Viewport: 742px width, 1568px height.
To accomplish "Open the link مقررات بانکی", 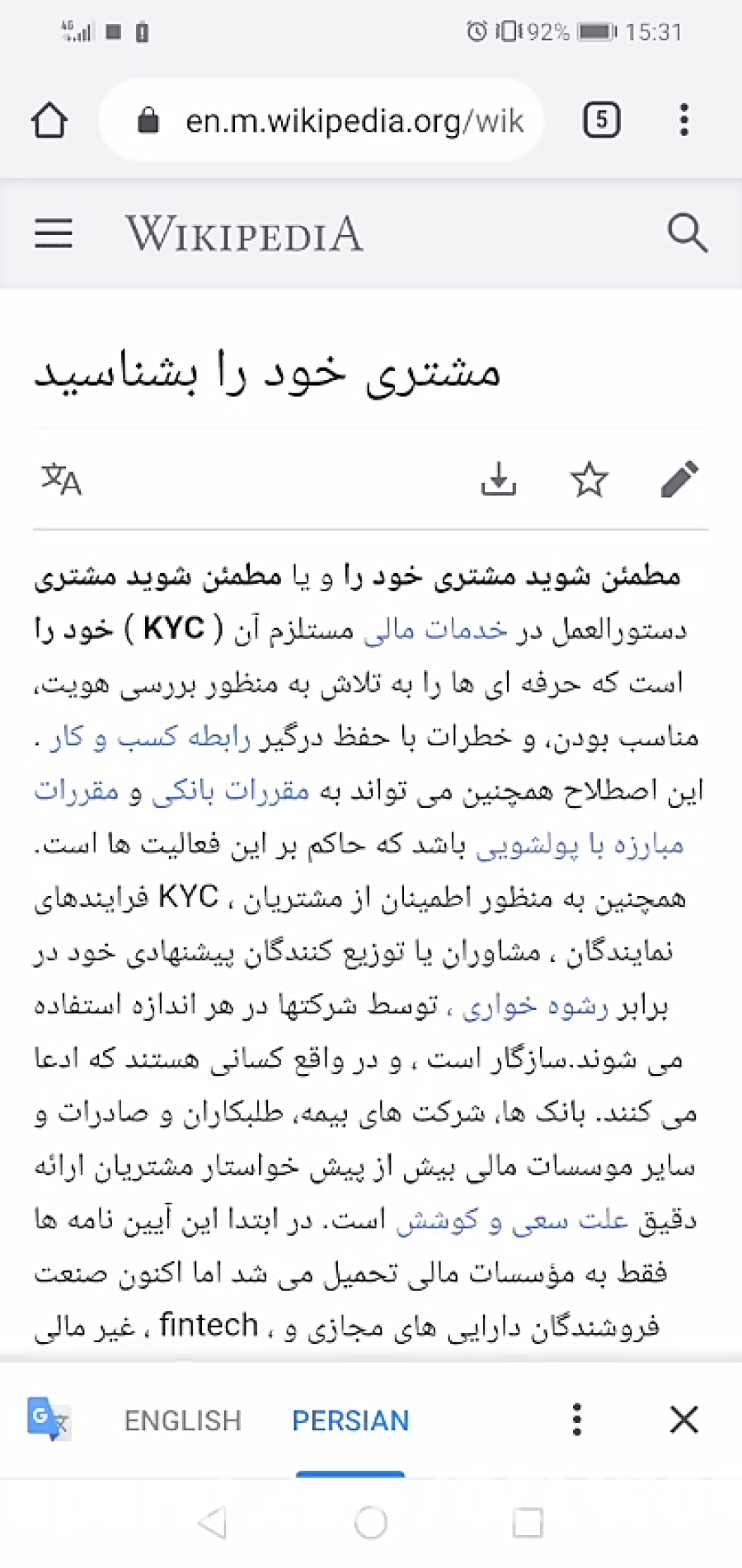I will (x=231, y=791).
